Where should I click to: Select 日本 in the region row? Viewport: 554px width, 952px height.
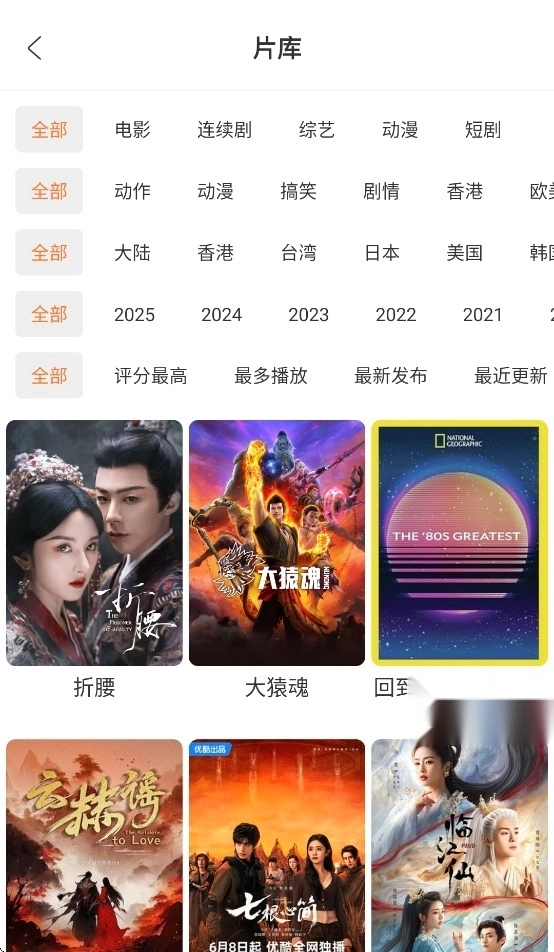pyautogui.click(x=381, y=253)
